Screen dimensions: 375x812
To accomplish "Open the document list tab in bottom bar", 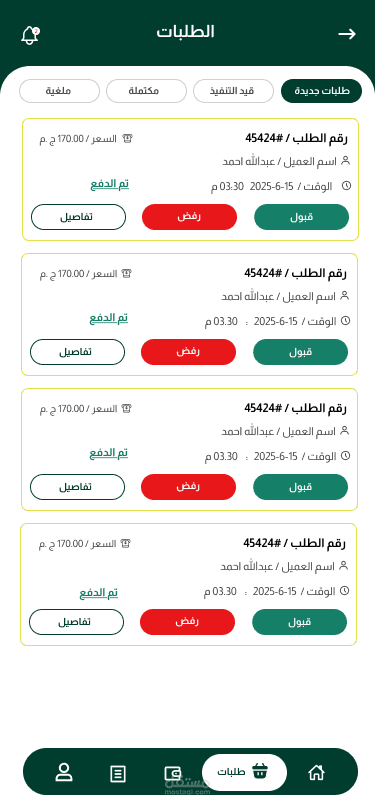I will (118, 774).
